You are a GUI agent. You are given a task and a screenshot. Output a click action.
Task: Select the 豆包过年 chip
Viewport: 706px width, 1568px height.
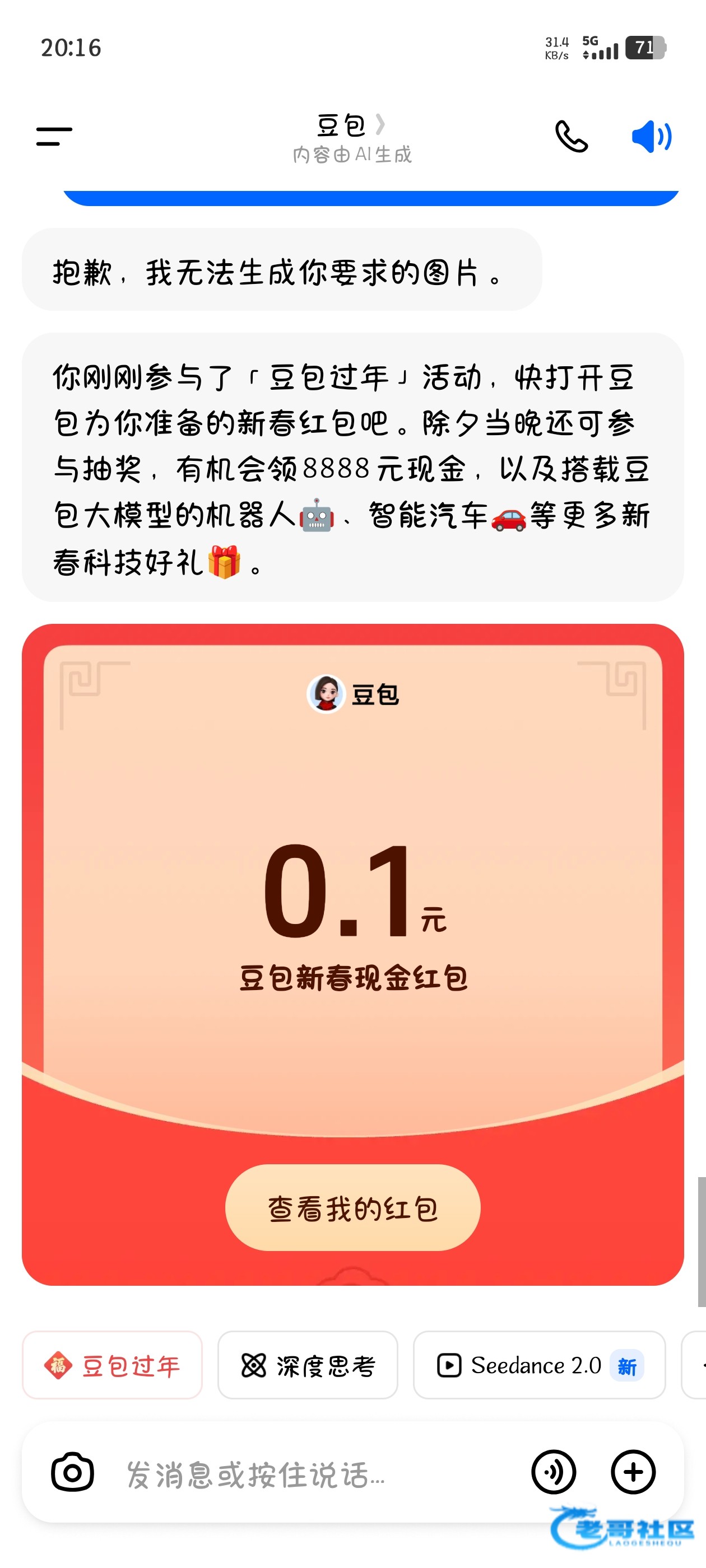tap(112, 1365)
